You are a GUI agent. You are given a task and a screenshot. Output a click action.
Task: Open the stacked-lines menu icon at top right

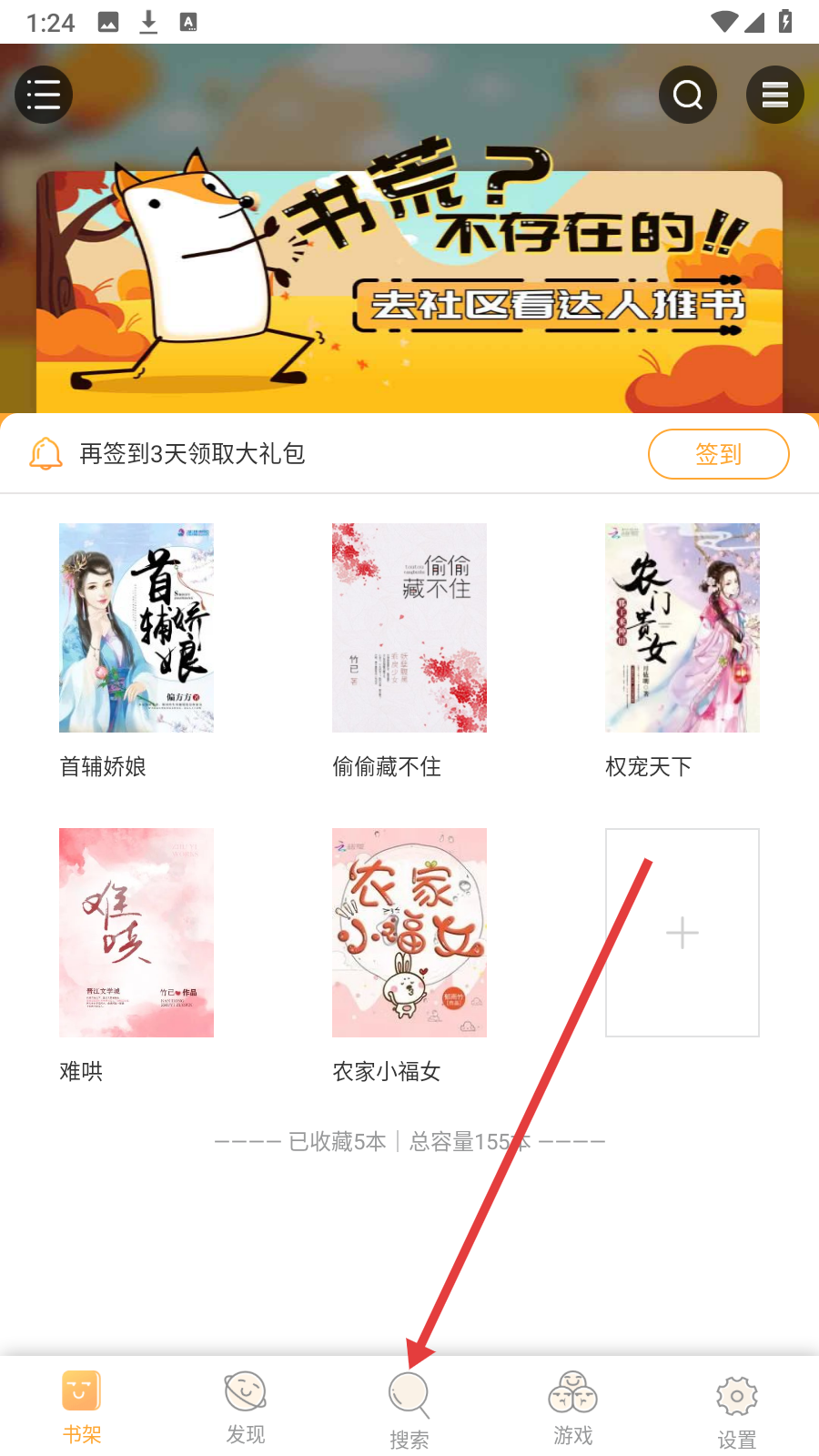(775, 95)
